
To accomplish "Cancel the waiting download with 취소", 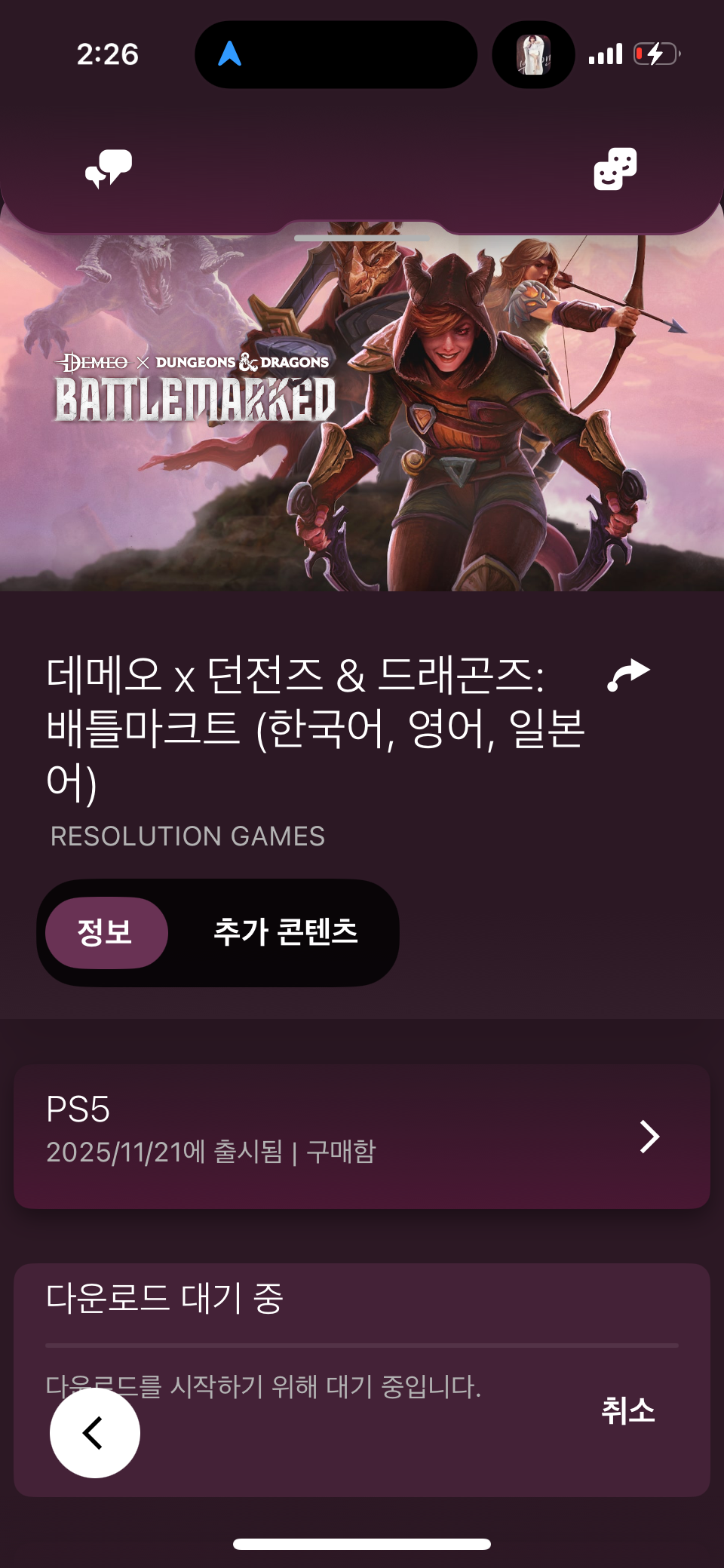I will (627, 1410).
